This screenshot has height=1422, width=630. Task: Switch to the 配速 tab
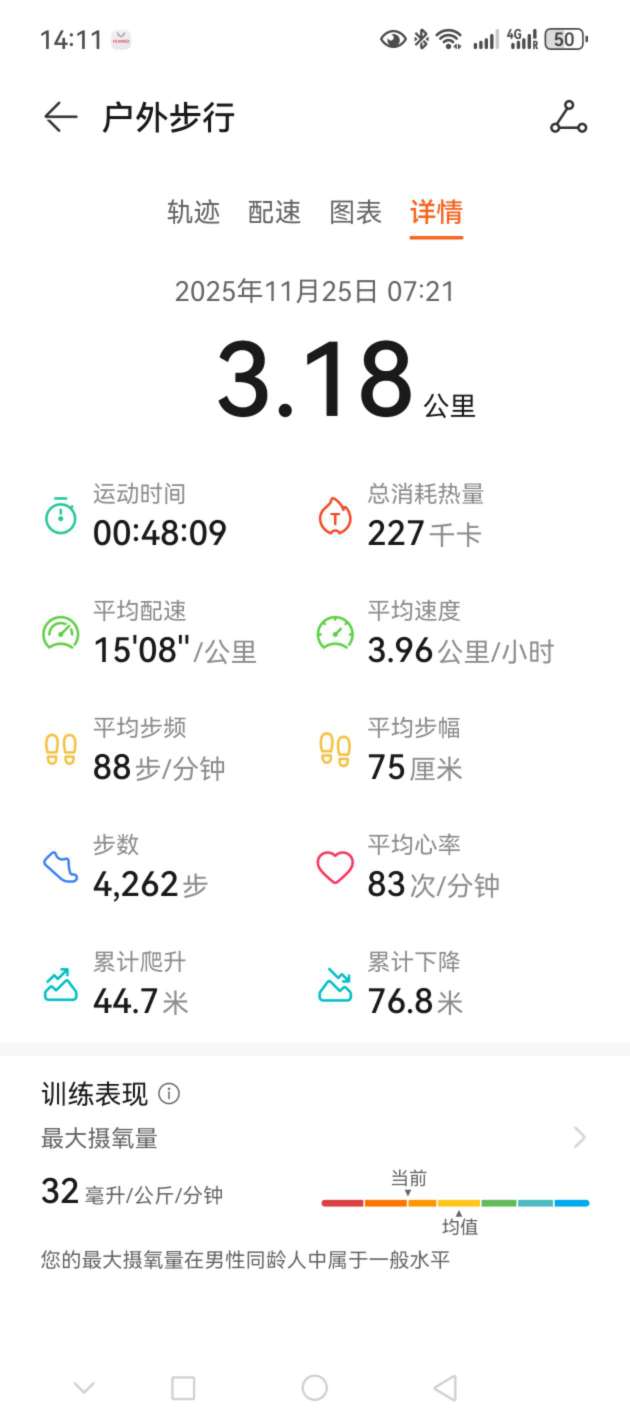[x=274, y=212]
